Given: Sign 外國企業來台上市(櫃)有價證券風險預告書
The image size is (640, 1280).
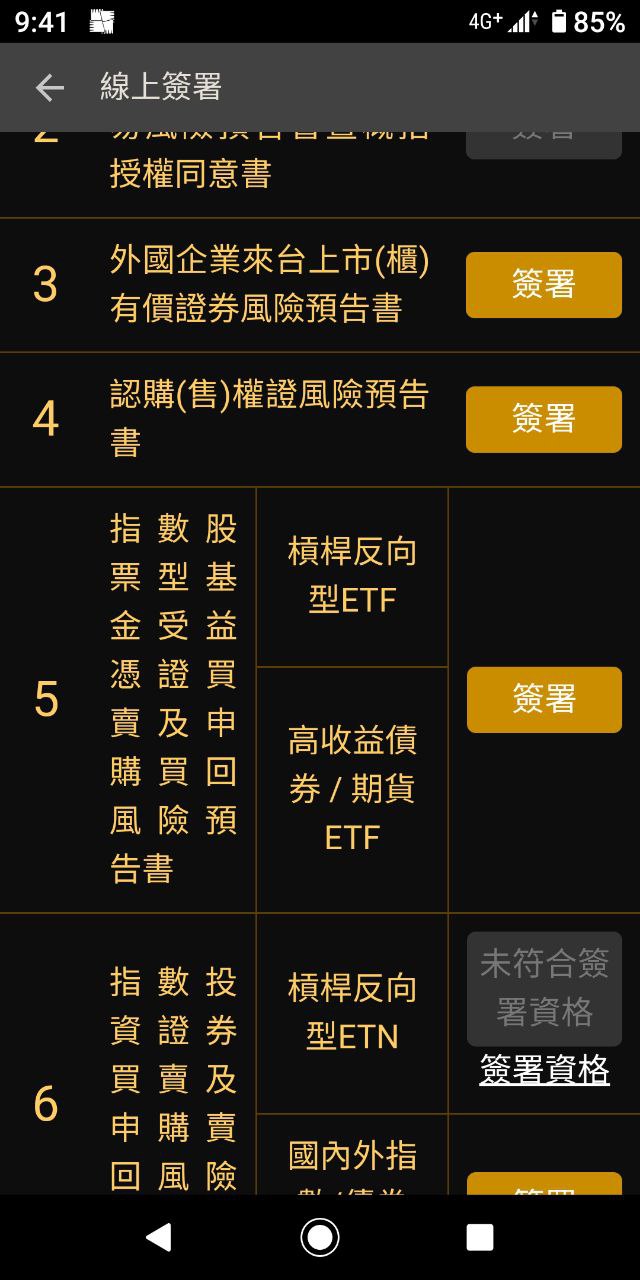Looking at the screenshot, I should (x=543, y=285).
